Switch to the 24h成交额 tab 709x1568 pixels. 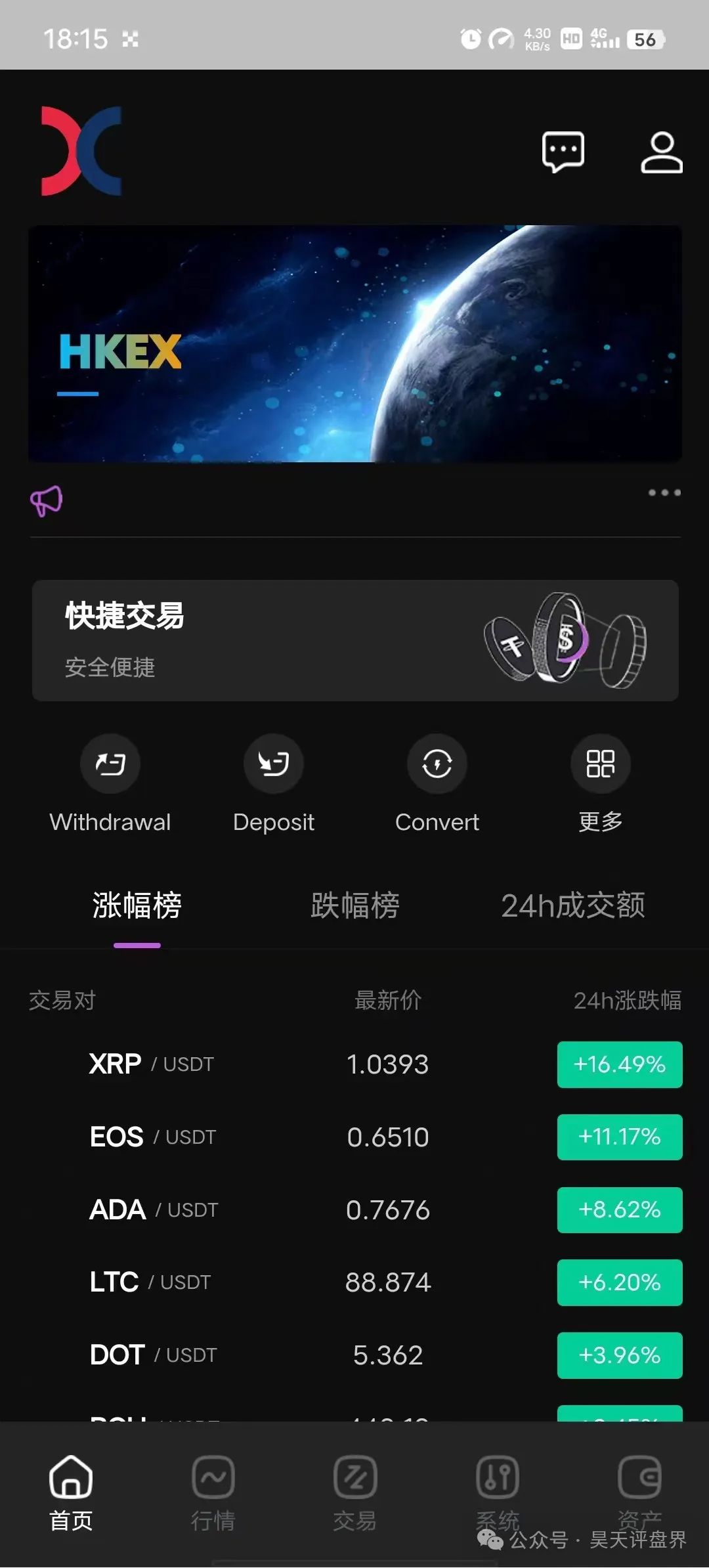coord(573,905)
